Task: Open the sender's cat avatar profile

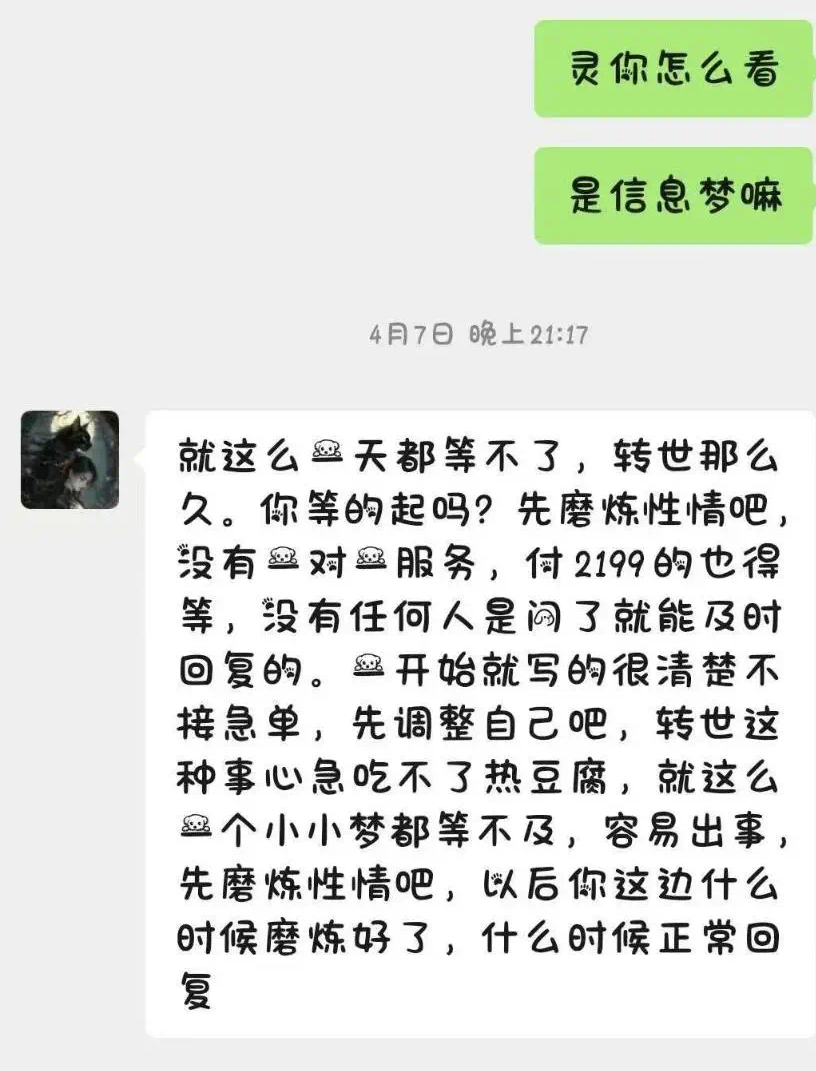Action: [69, 459]
